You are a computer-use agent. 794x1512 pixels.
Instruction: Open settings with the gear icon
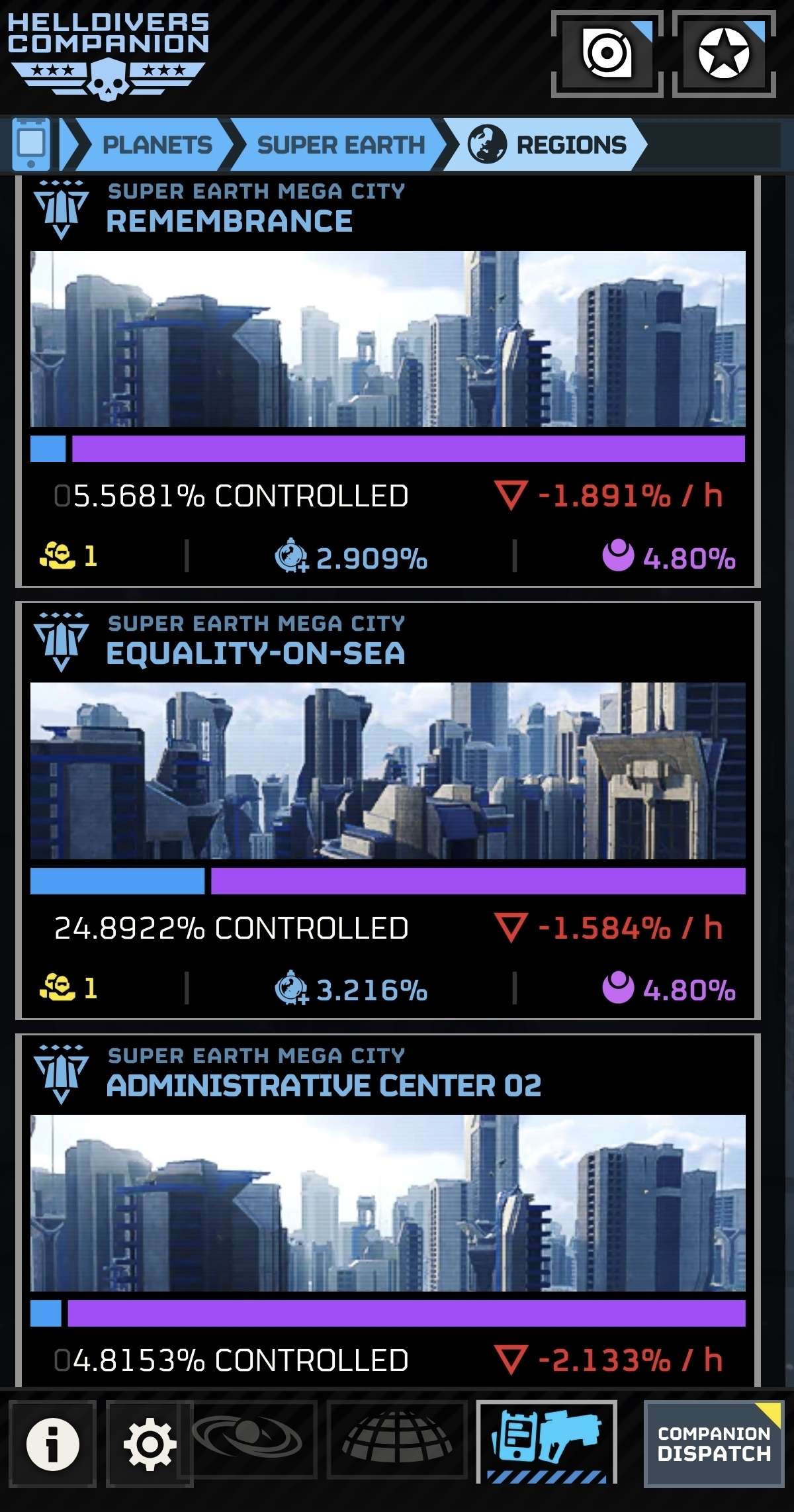click(x=150, y=1443)
